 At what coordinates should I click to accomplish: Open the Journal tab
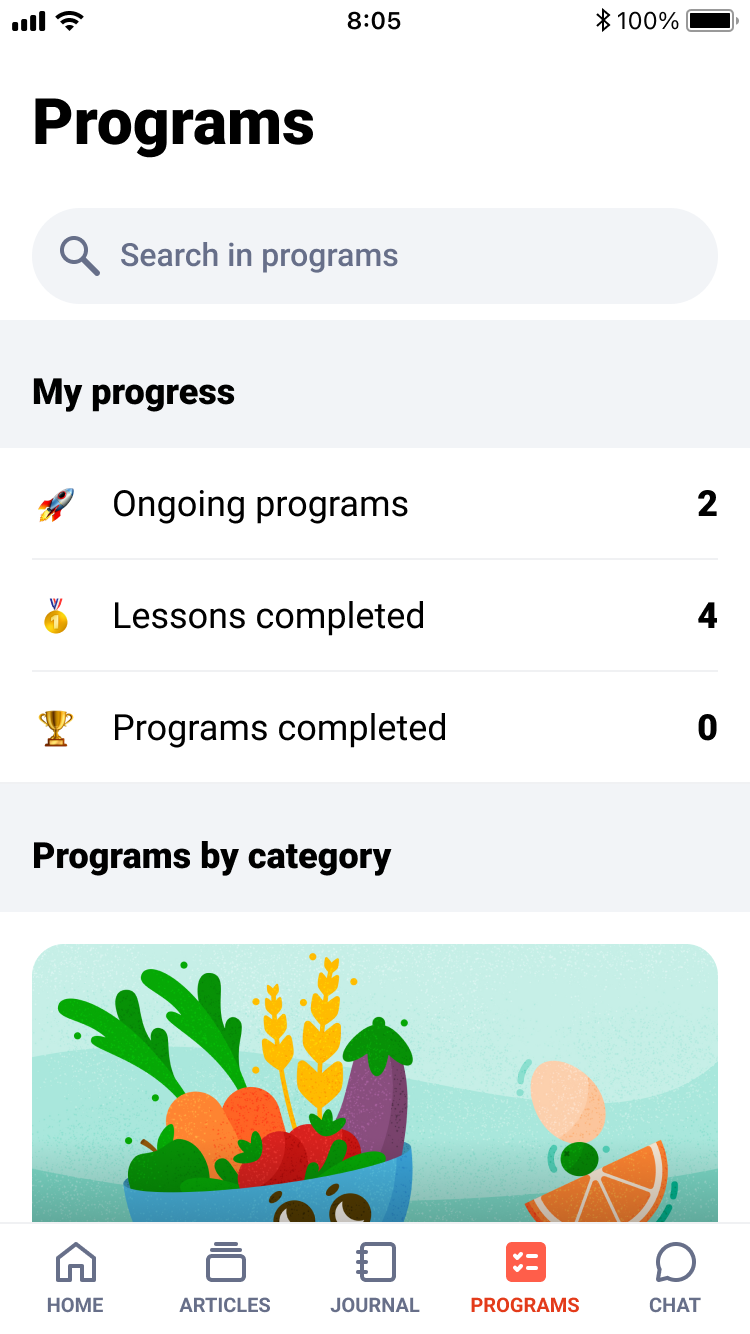point(375,1279)
